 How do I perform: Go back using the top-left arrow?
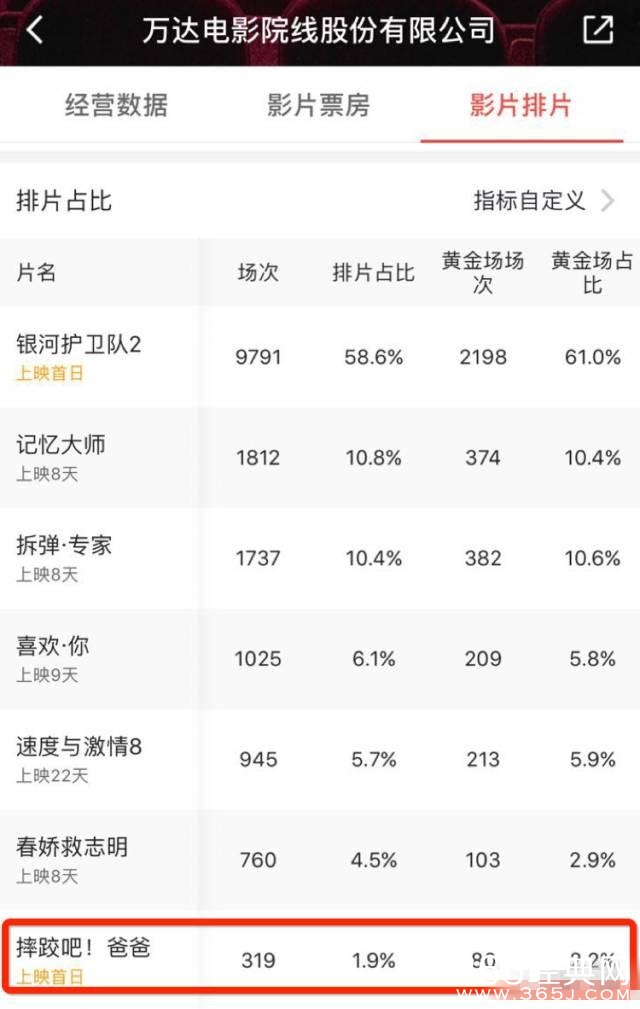(35, 31)
